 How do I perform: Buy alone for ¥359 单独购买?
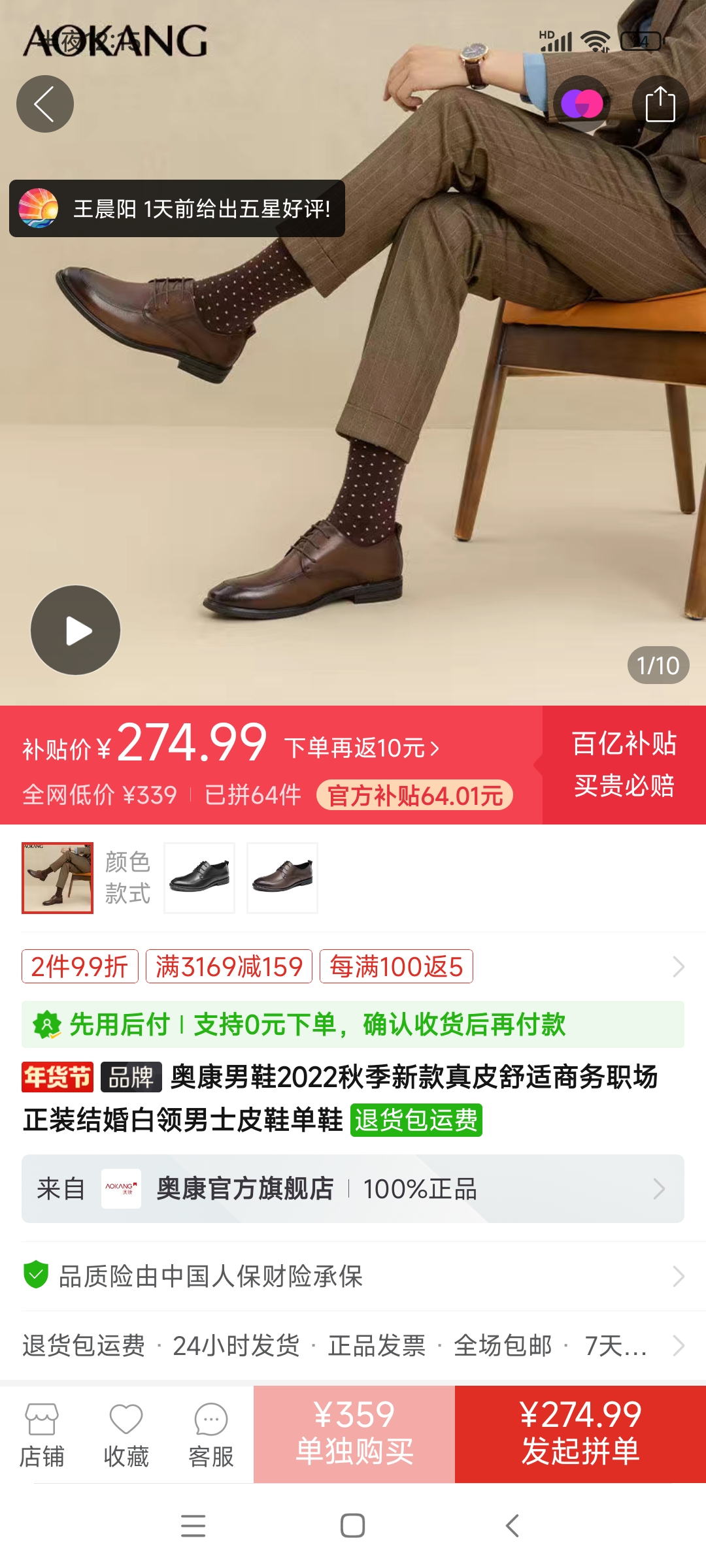click(354, 1434)
